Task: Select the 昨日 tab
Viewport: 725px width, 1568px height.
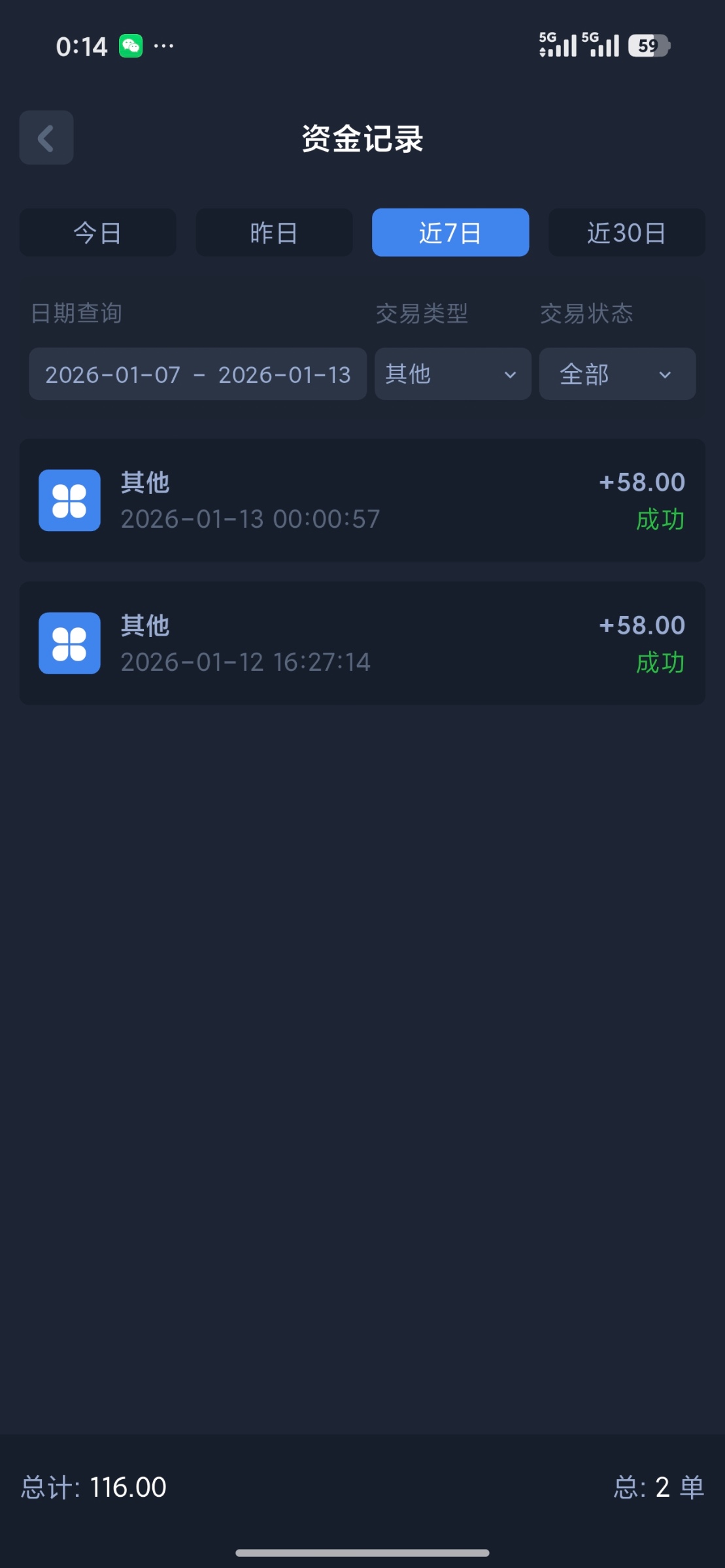Action: [x=274, y=233]
